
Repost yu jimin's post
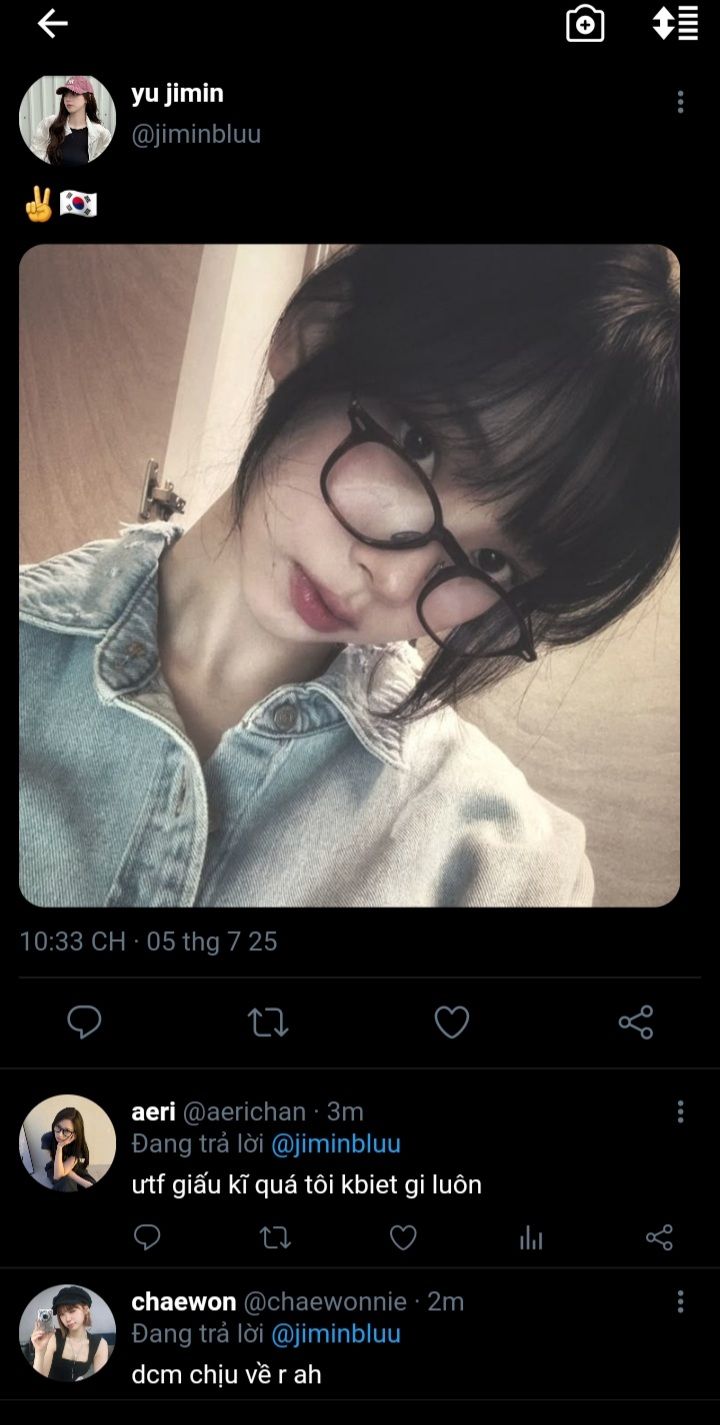[x=268, y=1022]
